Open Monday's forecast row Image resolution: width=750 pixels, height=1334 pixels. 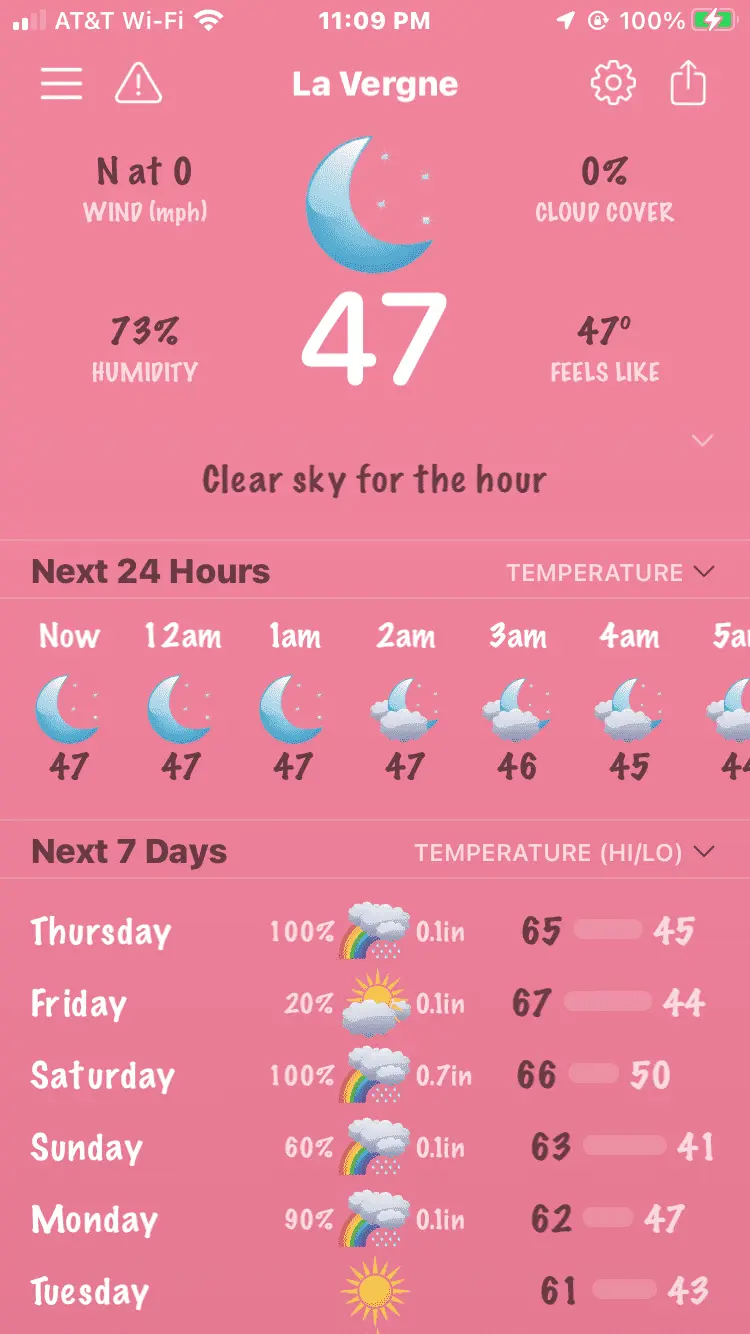(x=375, y=1220)
